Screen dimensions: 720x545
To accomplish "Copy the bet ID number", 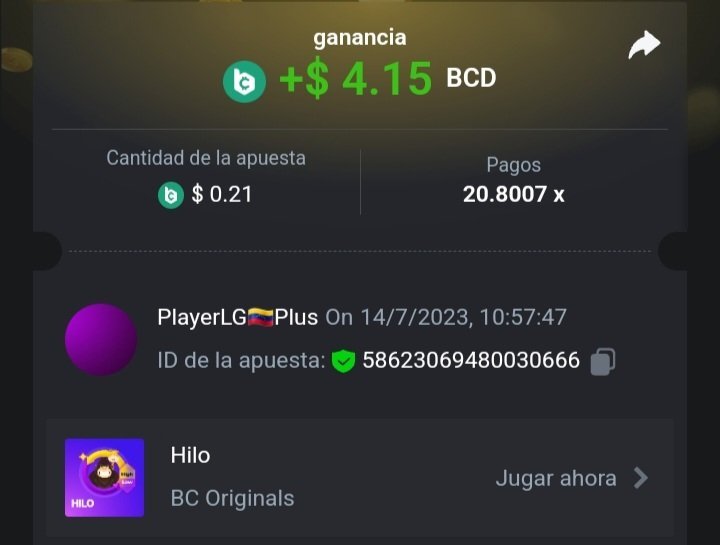I will pyautogui.click(x=602, y=361).
